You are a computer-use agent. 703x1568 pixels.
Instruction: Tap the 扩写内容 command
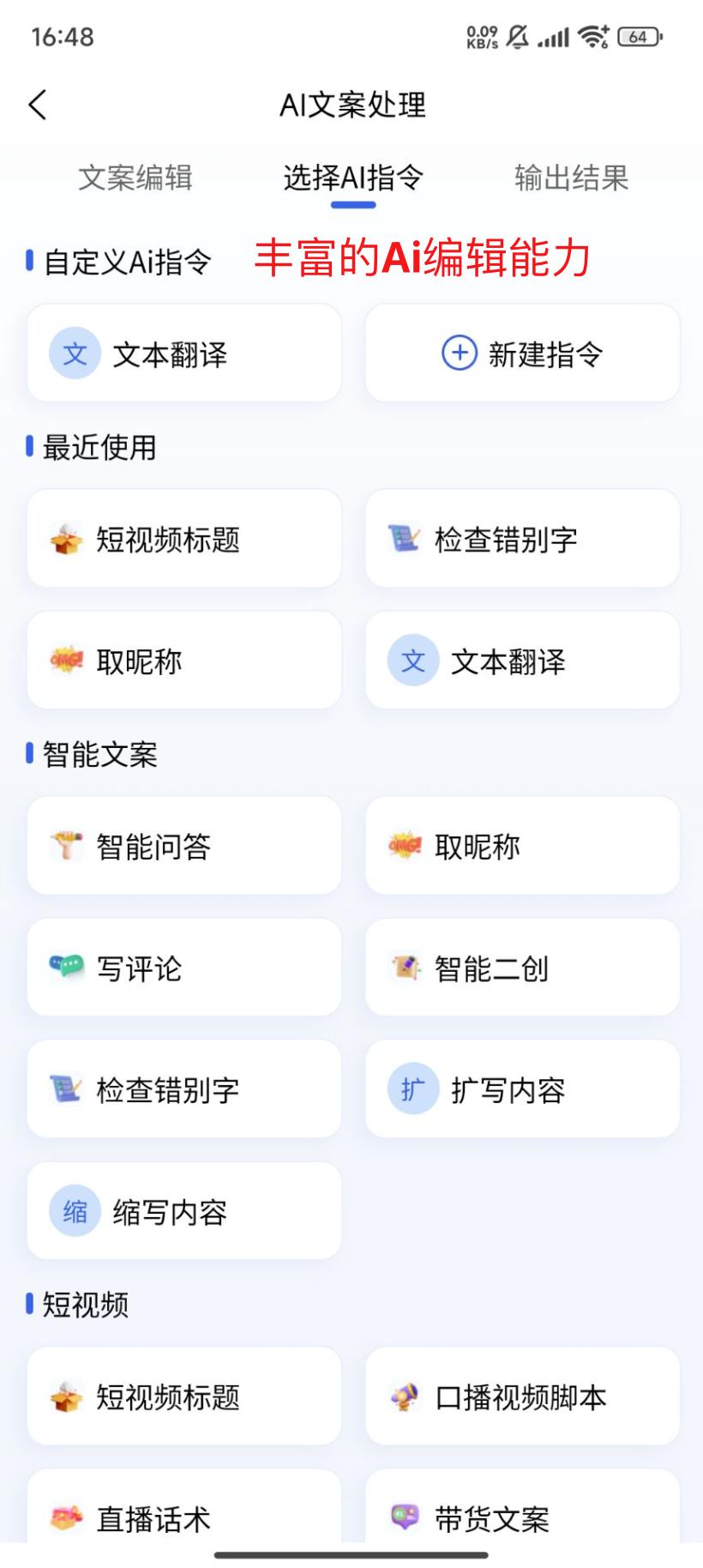[522, 1089]
